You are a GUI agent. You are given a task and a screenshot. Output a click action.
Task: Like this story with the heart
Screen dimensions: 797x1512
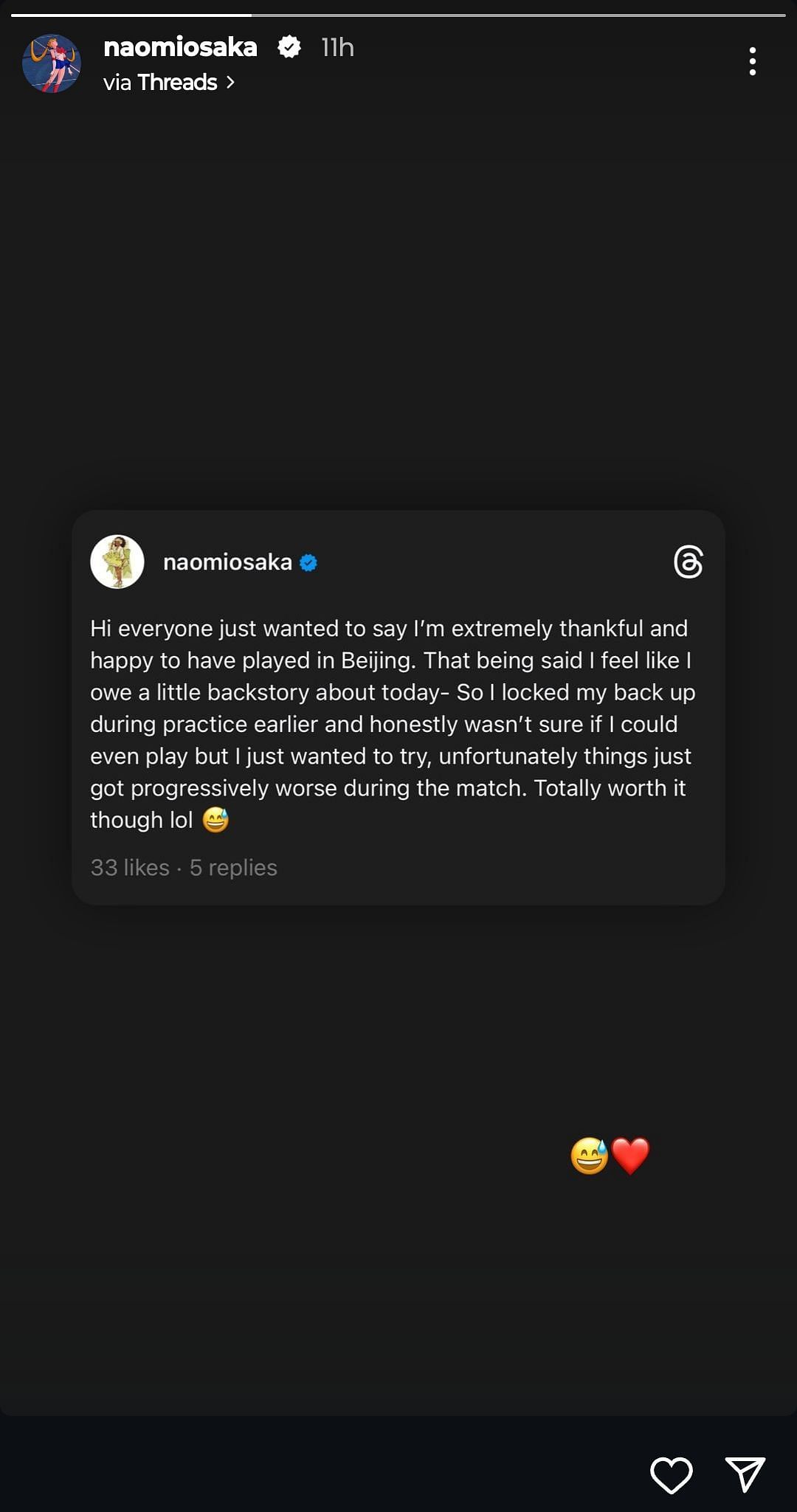coord(671,1475)
